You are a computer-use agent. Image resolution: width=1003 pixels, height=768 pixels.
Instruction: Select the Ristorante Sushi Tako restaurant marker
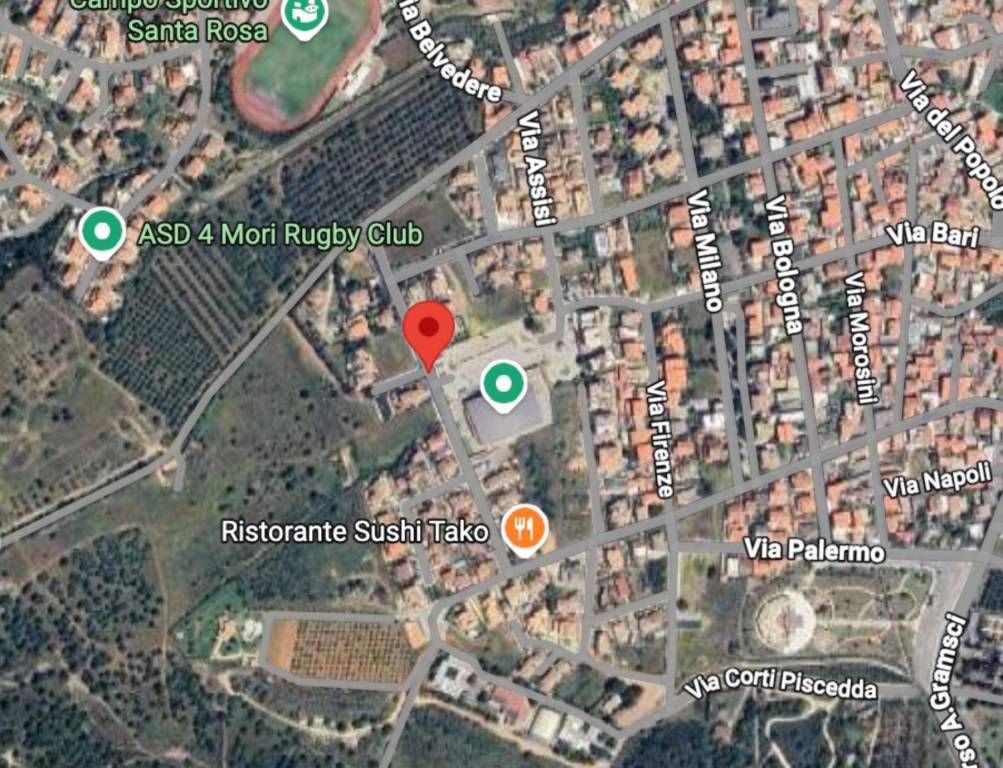(x=524, y=528)
